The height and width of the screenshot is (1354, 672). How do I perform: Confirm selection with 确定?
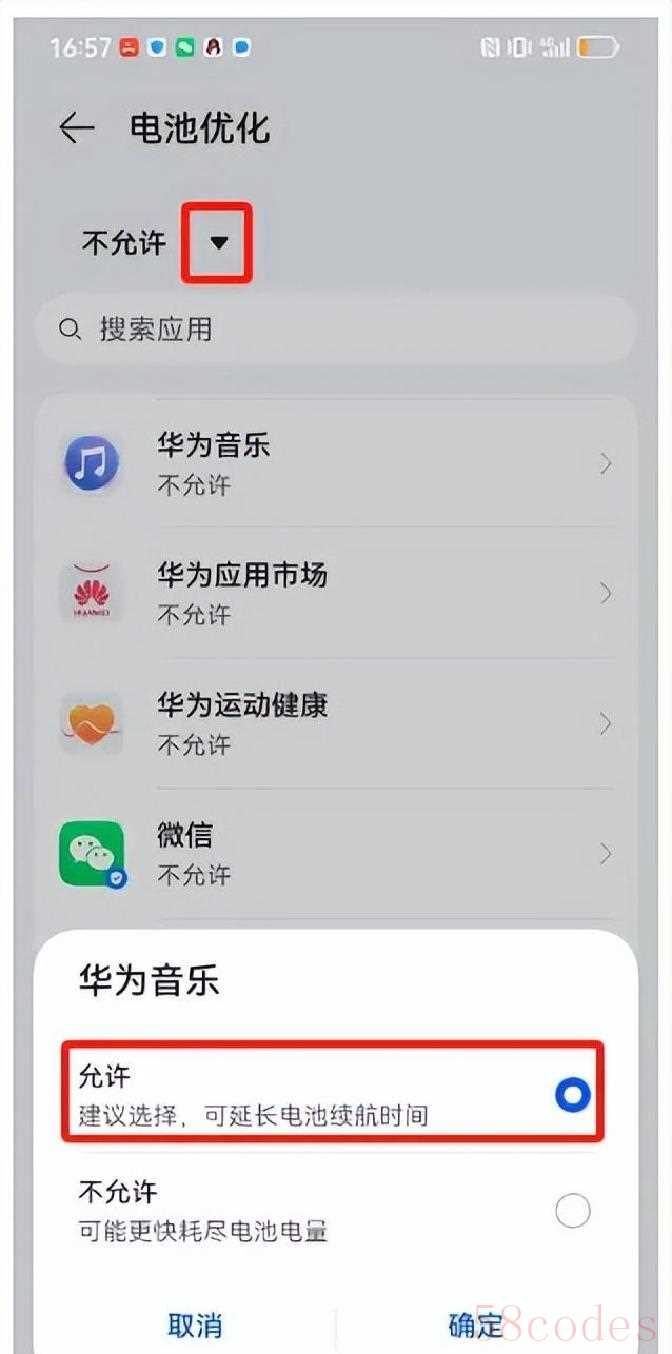476,1325
